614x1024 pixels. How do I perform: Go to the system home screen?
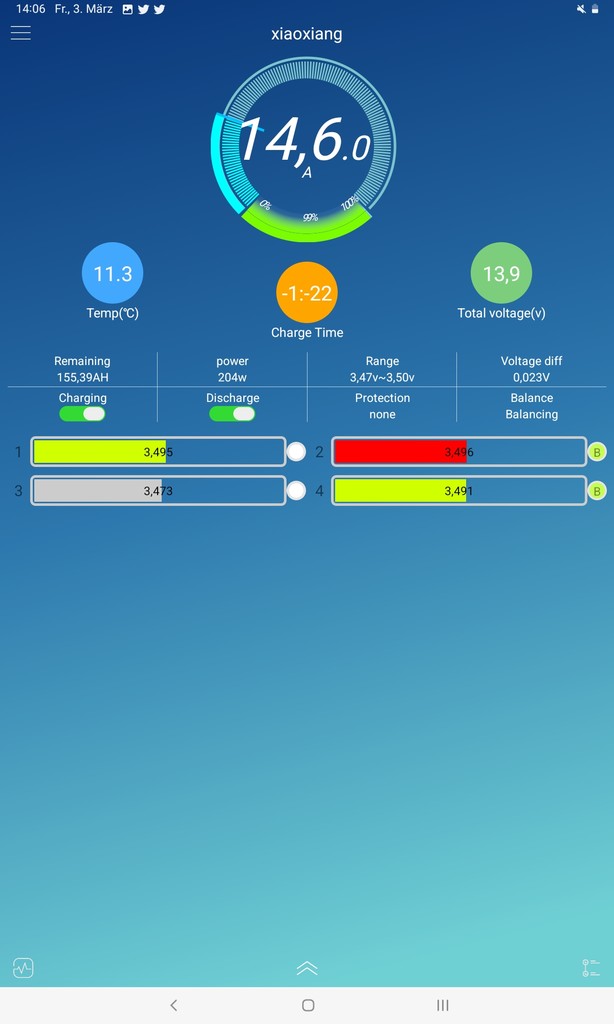coord(308,1005)
